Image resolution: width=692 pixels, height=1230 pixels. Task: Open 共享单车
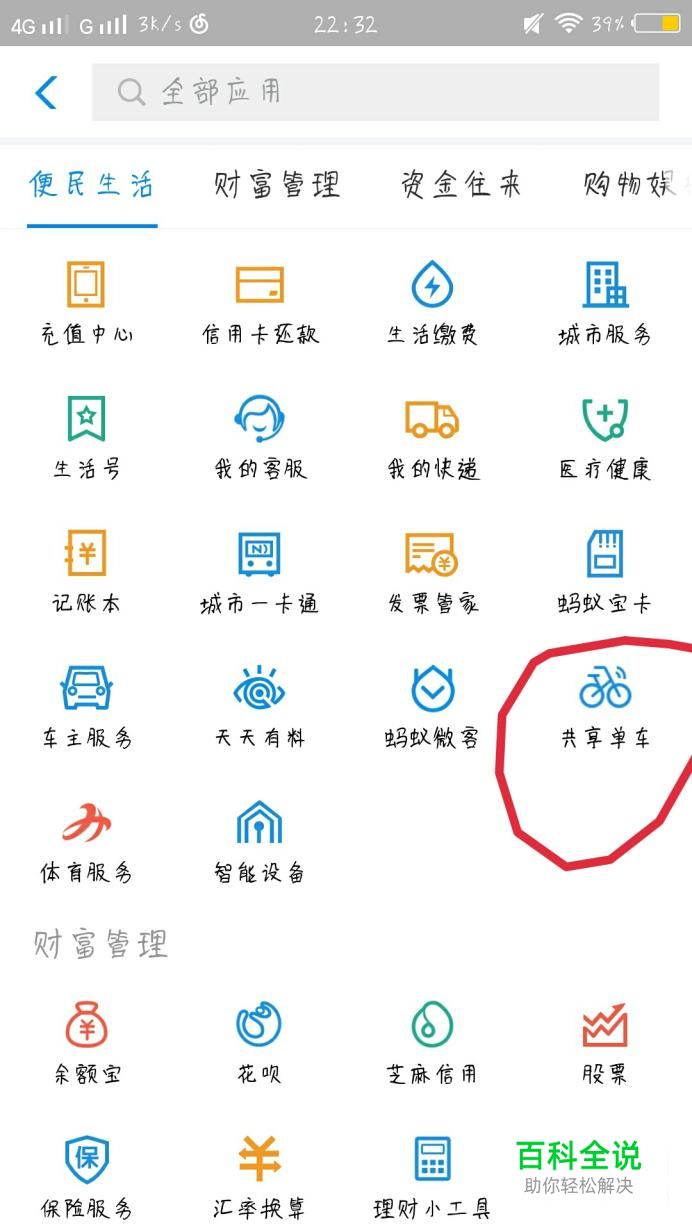click(606, 708)
